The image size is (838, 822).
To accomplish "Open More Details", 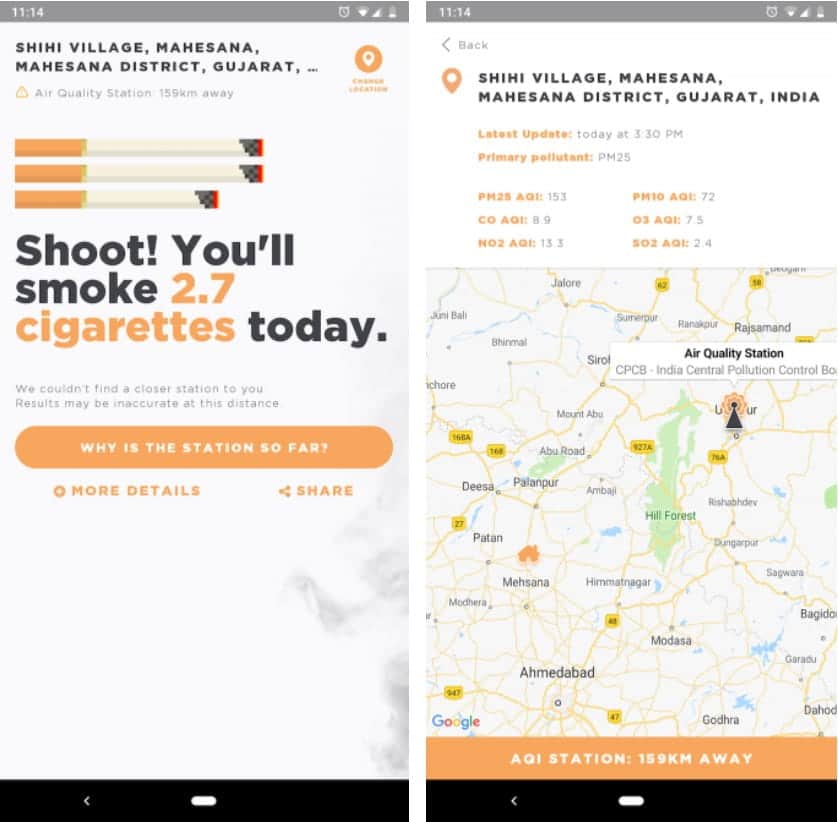I will pyautogui.click(x=127, y=491).
